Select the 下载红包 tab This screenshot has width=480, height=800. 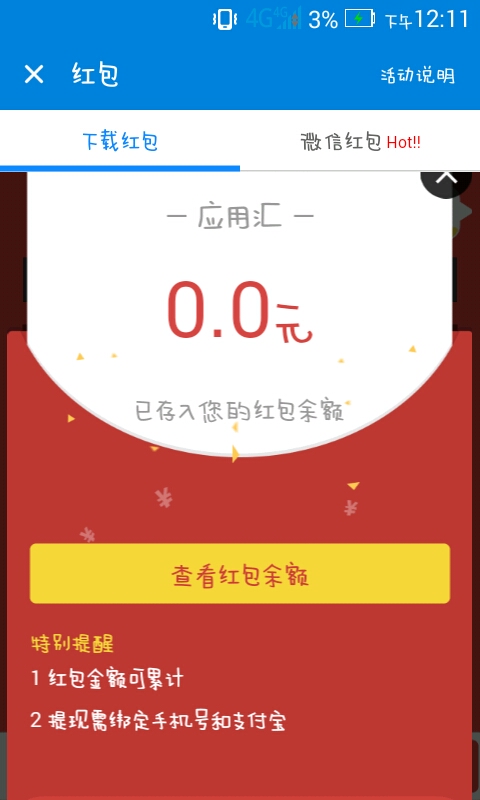coord(120,141)
